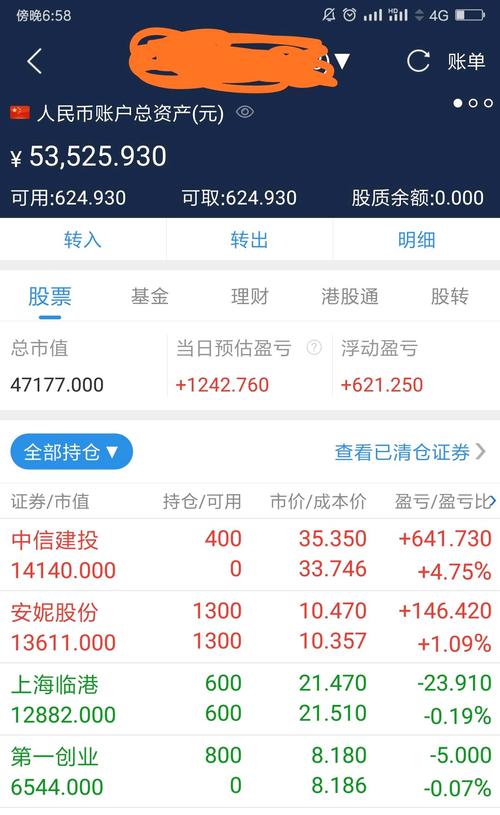Open the 账单 statement page
Screen dimensions: 500x815
click(x=466, y=61)
